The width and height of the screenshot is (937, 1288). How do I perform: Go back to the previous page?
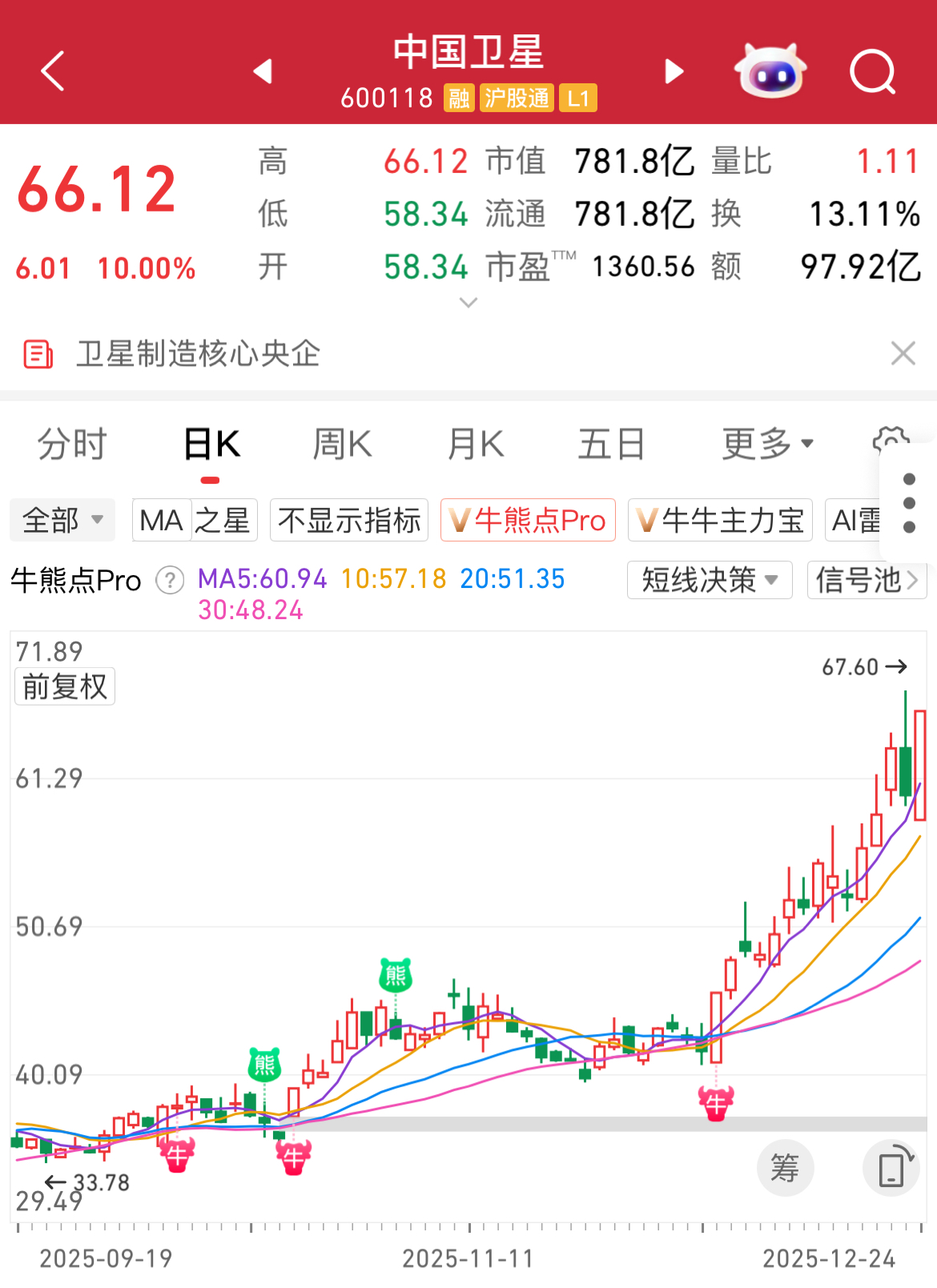tap(53, 71)
